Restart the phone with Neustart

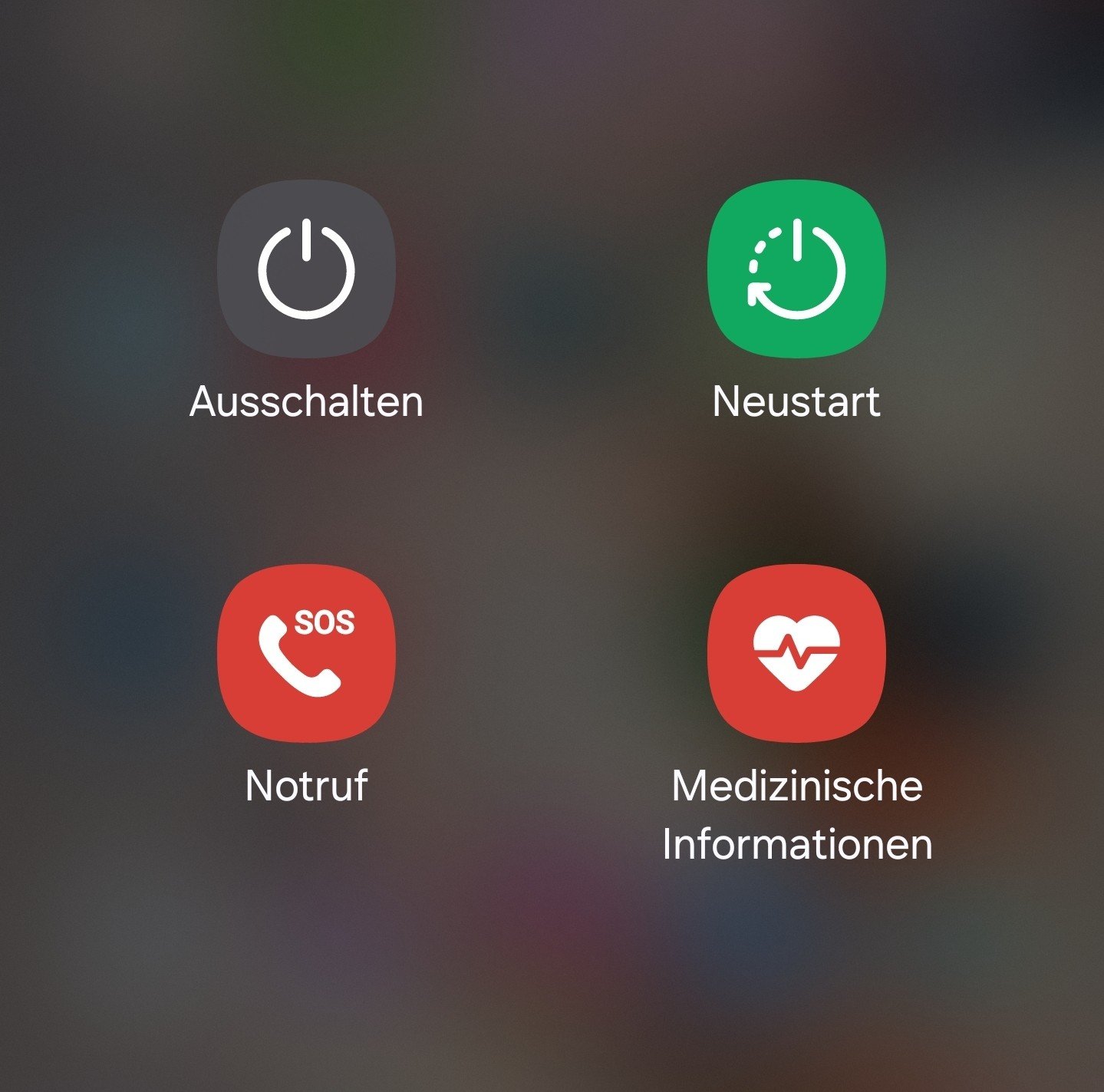(796, 269)
